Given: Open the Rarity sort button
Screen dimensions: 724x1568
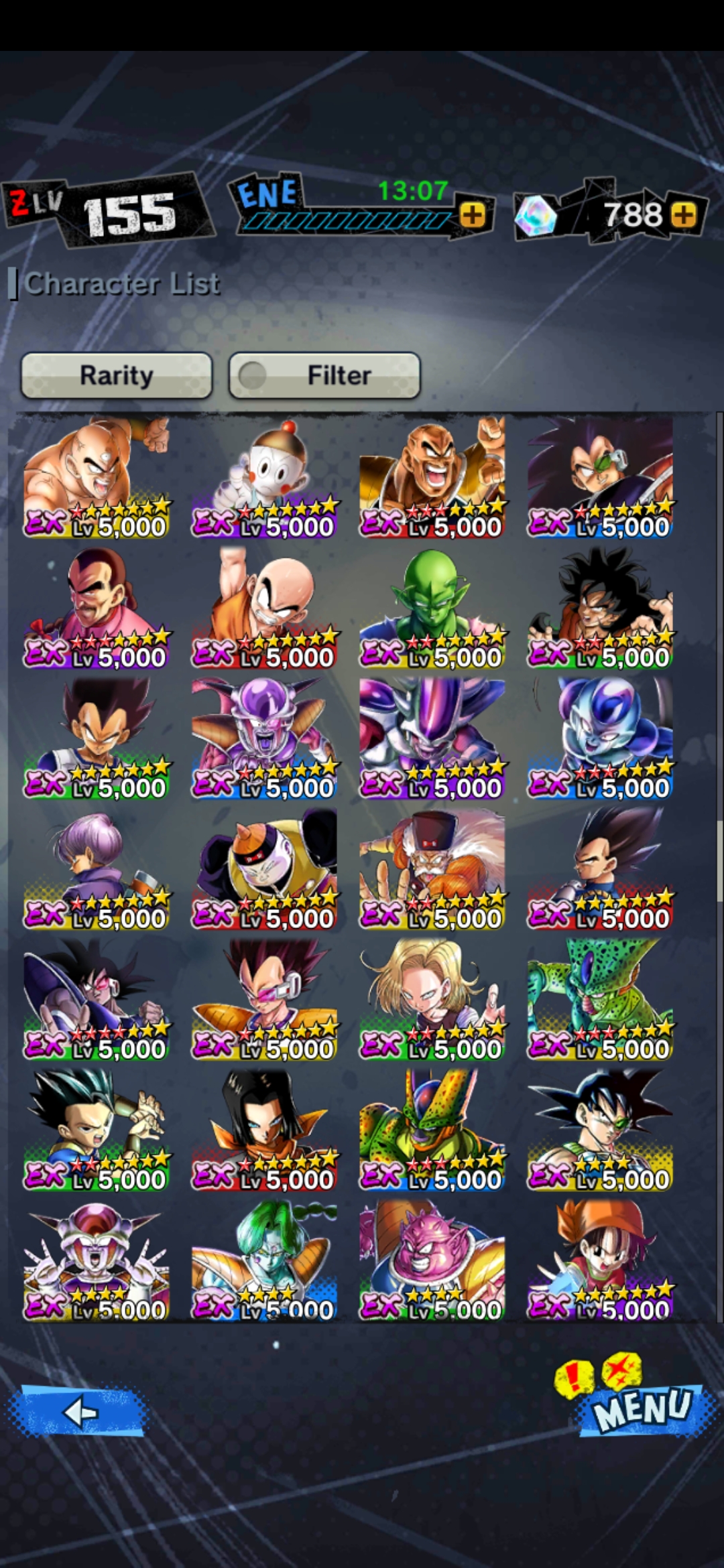Looking at the screenshot, I should [117, 375].
